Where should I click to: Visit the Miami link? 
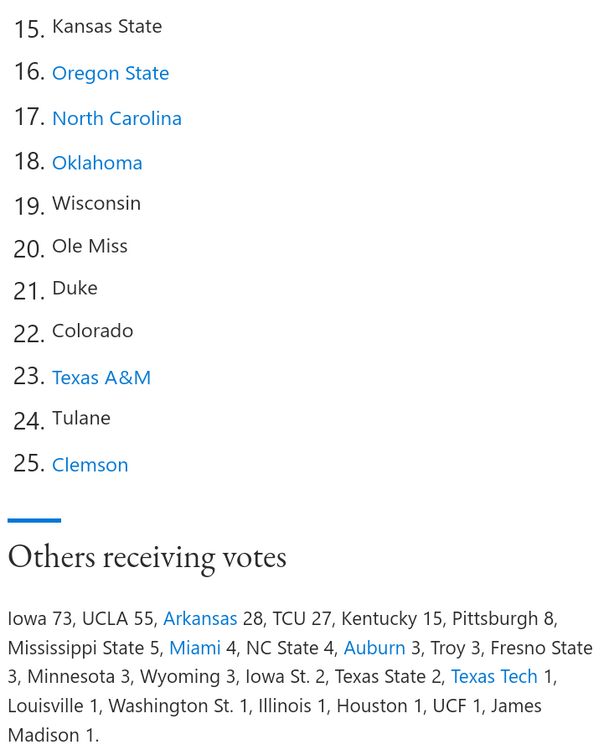click(x=195, y=648)
